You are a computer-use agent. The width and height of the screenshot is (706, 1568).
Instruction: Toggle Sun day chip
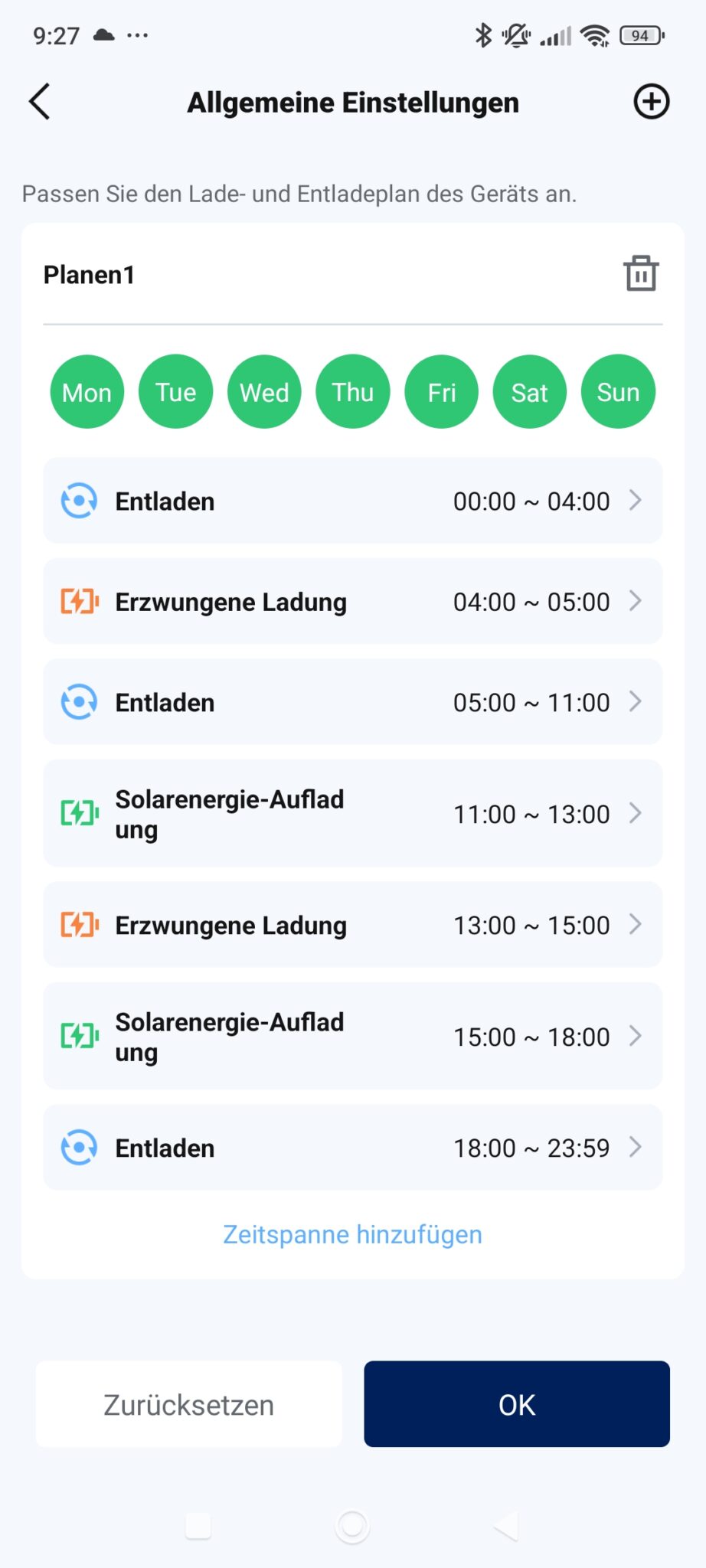coord(618,392)
